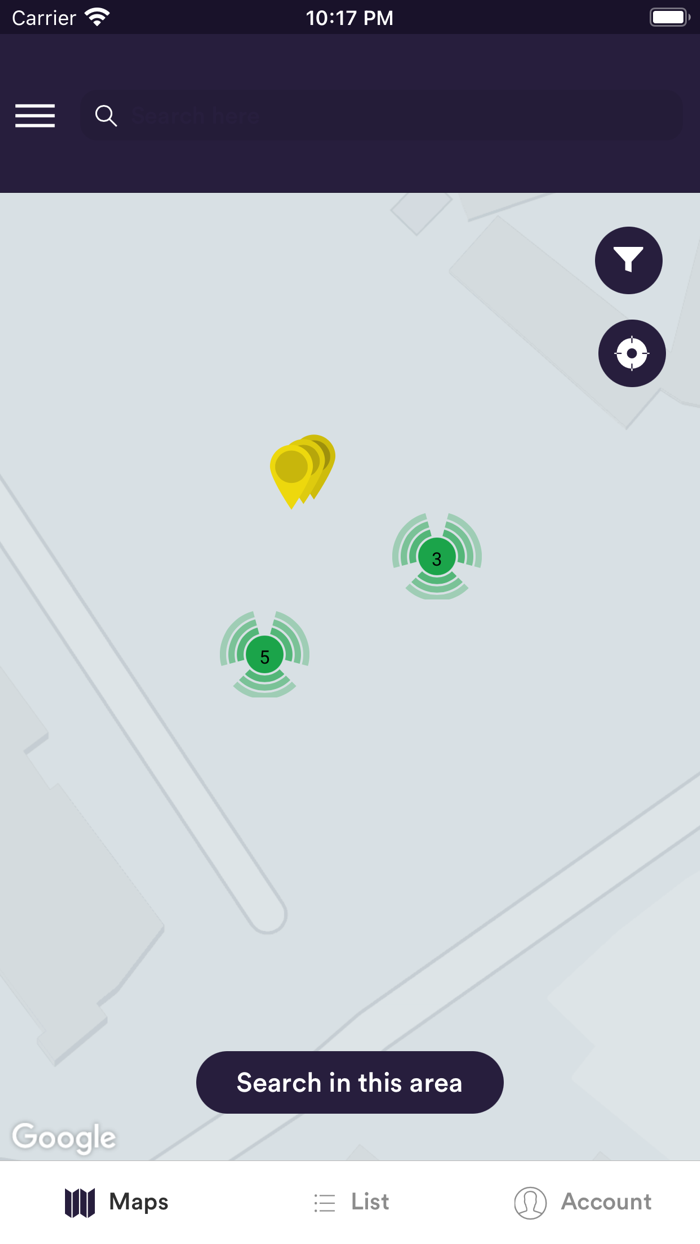The image size is (700, 1244).
Task: Center map on my location
Action: (631, 353)
